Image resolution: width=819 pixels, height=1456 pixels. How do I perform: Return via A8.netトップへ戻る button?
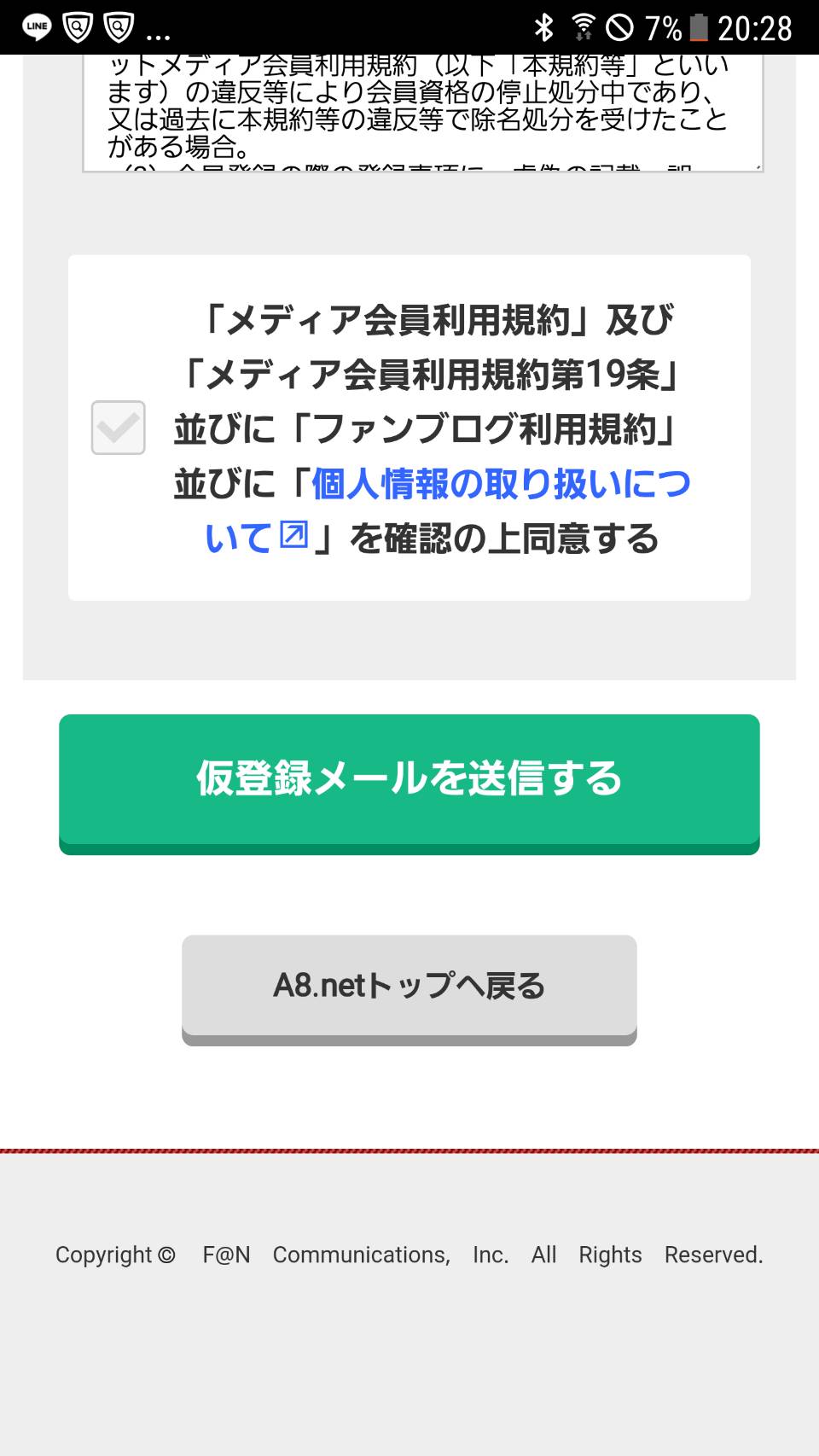409,986
